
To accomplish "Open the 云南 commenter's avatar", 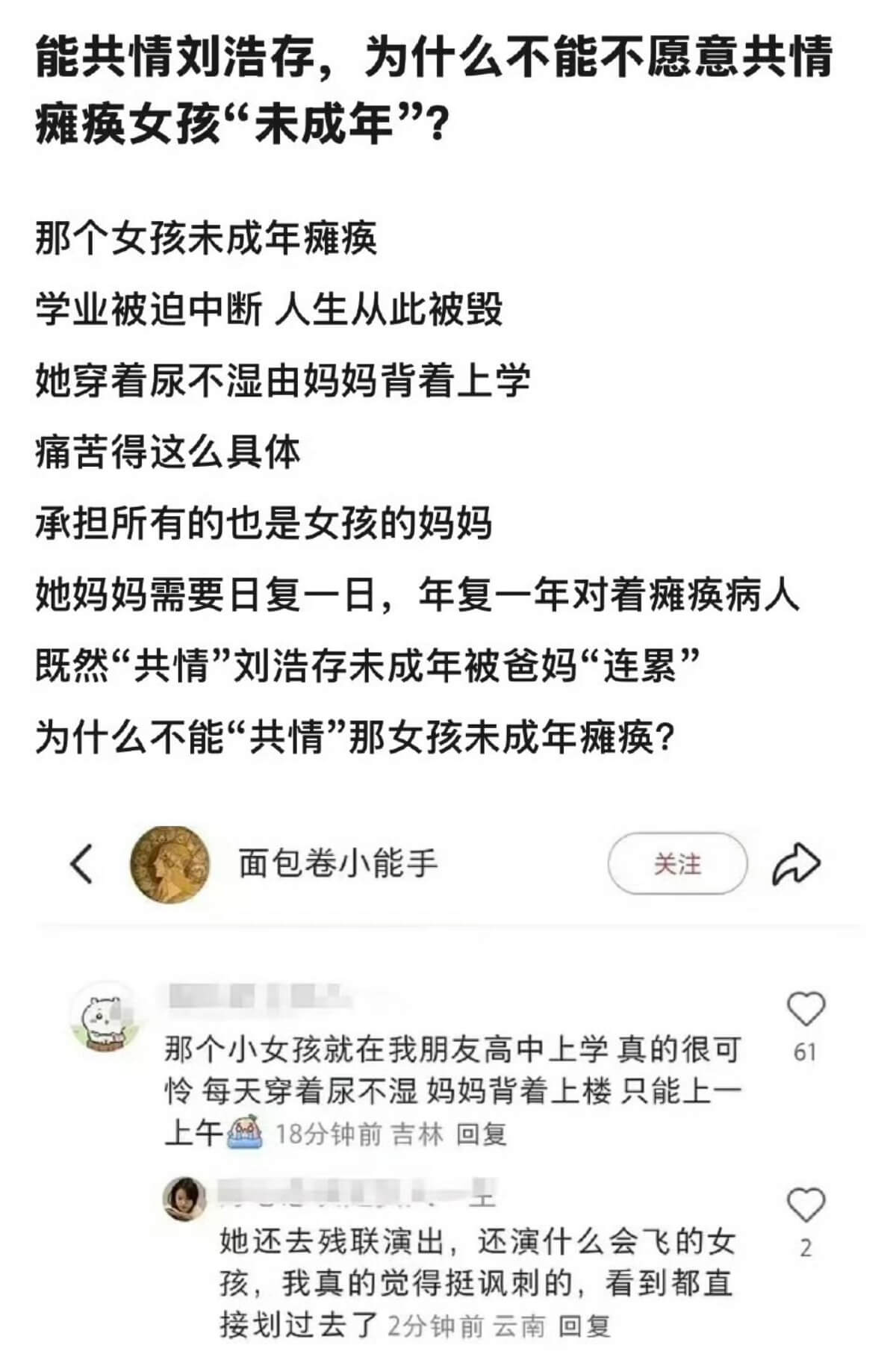I will (x=184, y=1199).
